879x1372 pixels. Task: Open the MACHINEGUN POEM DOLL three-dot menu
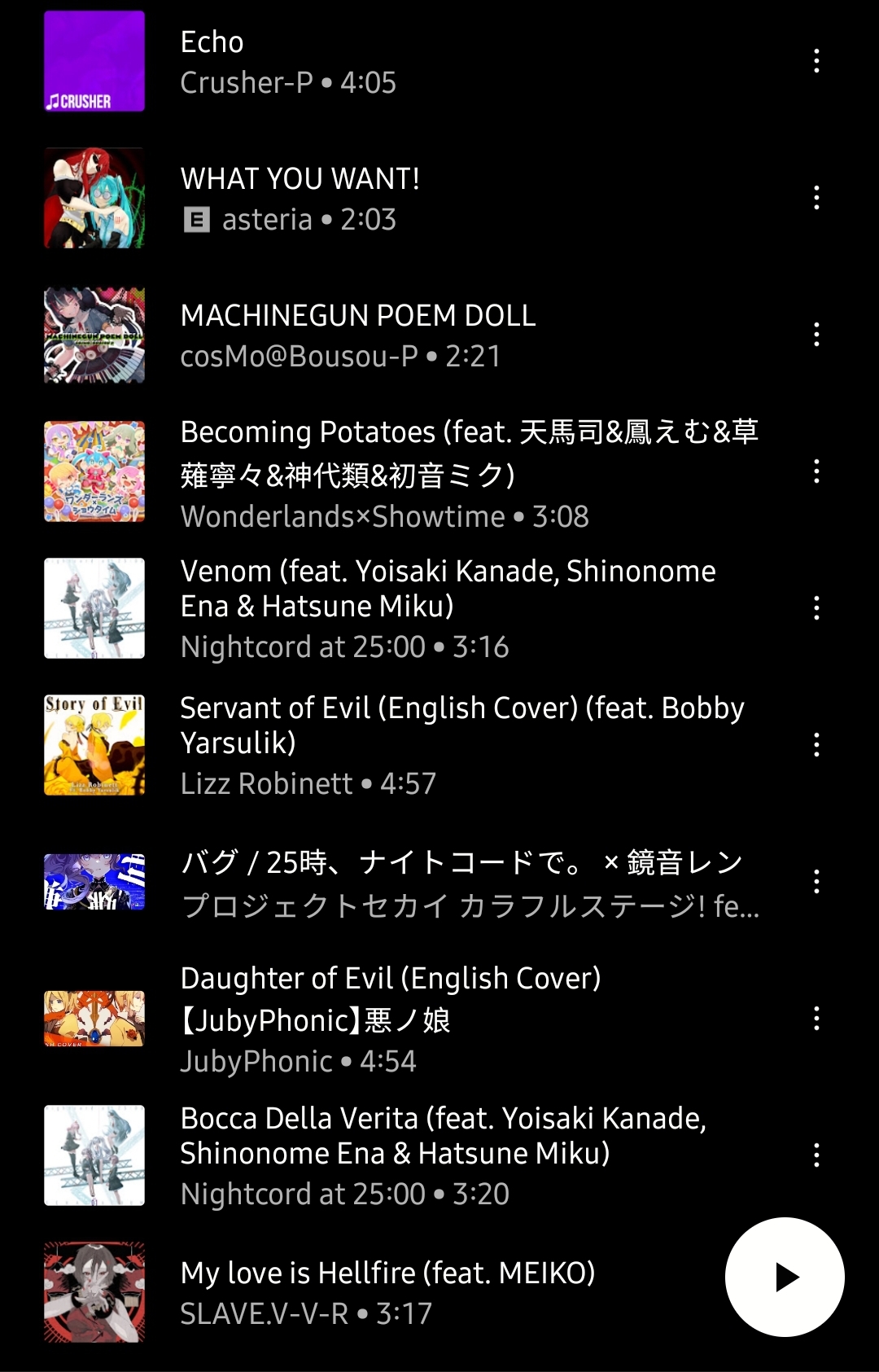[x=816, y=333]
